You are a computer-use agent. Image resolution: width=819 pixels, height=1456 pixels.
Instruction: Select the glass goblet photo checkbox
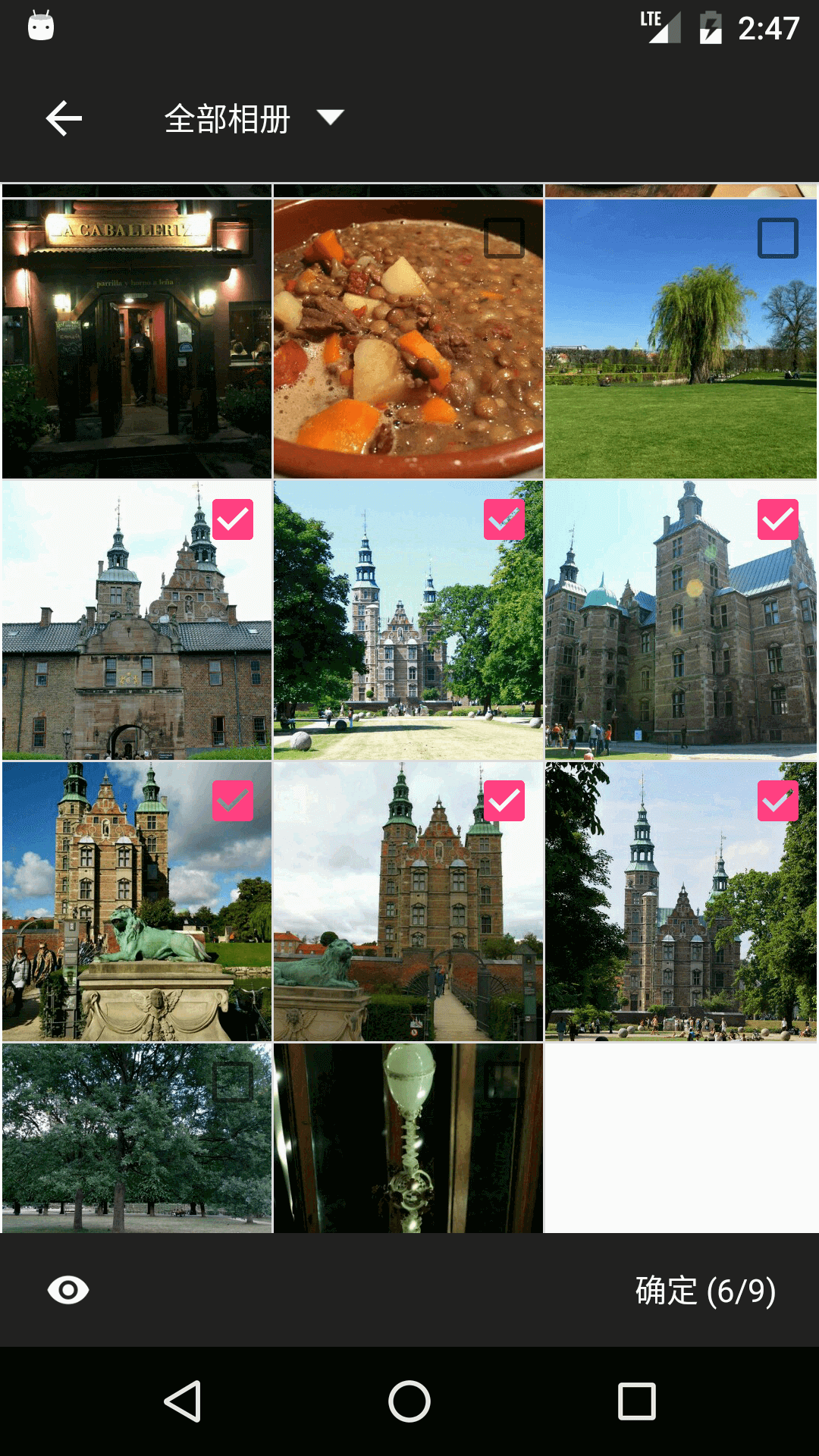504,1082
